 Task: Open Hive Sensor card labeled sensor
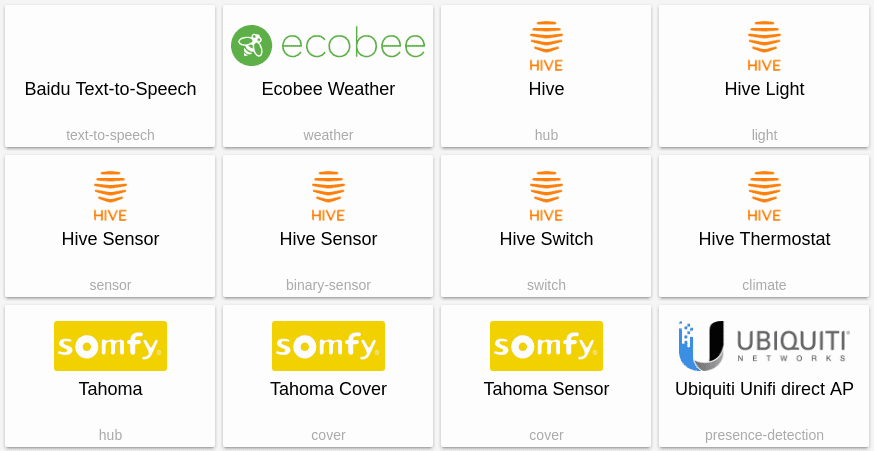pyautogui.click(x=110, y=239)
